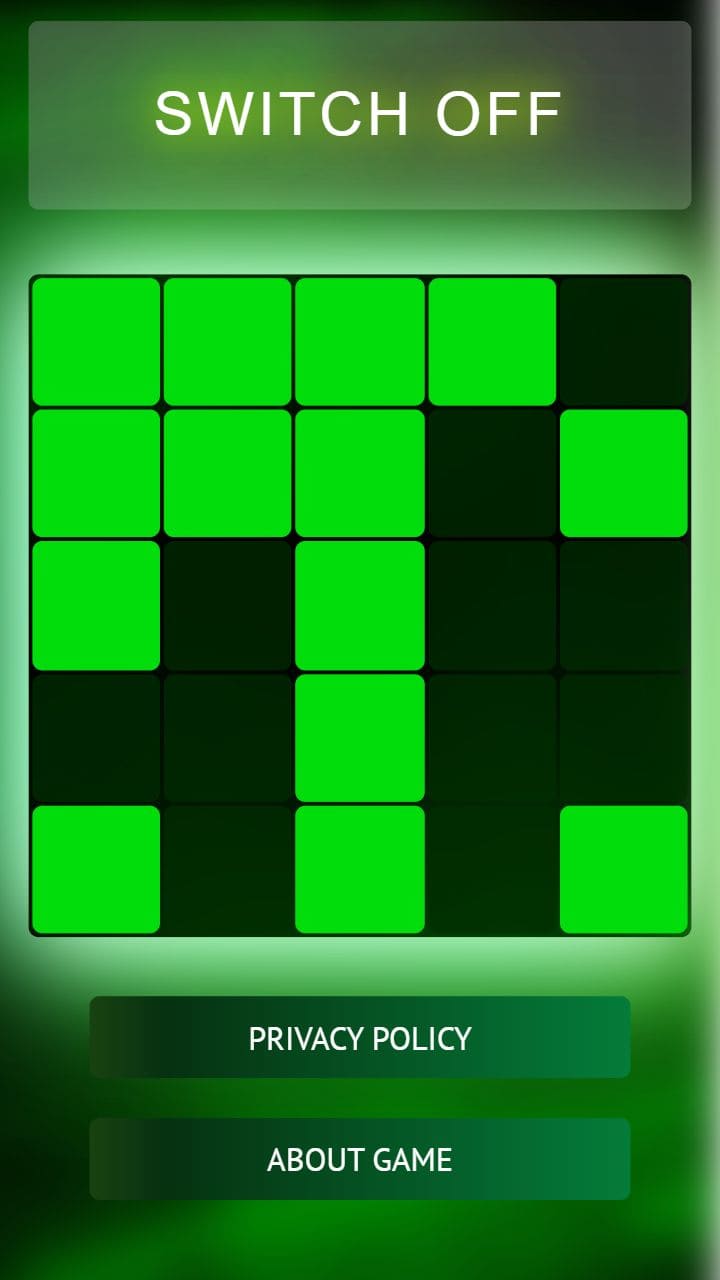Viewport: 720px width, 1280px height.
Task: Open the About Game button
Action: click(x=360, y=1159)
